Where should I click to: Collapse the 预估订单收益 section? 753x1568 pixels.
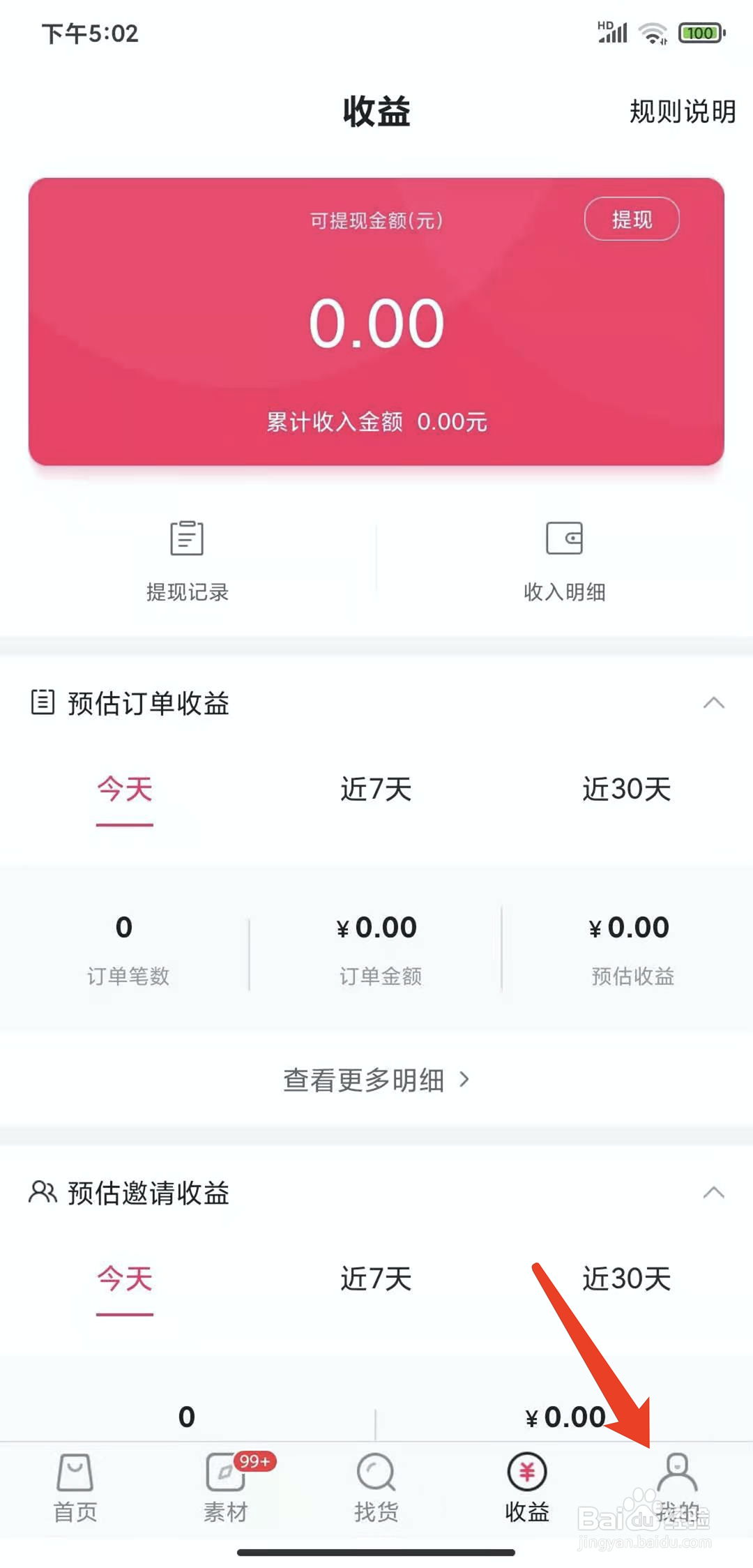tap(713, 702)
